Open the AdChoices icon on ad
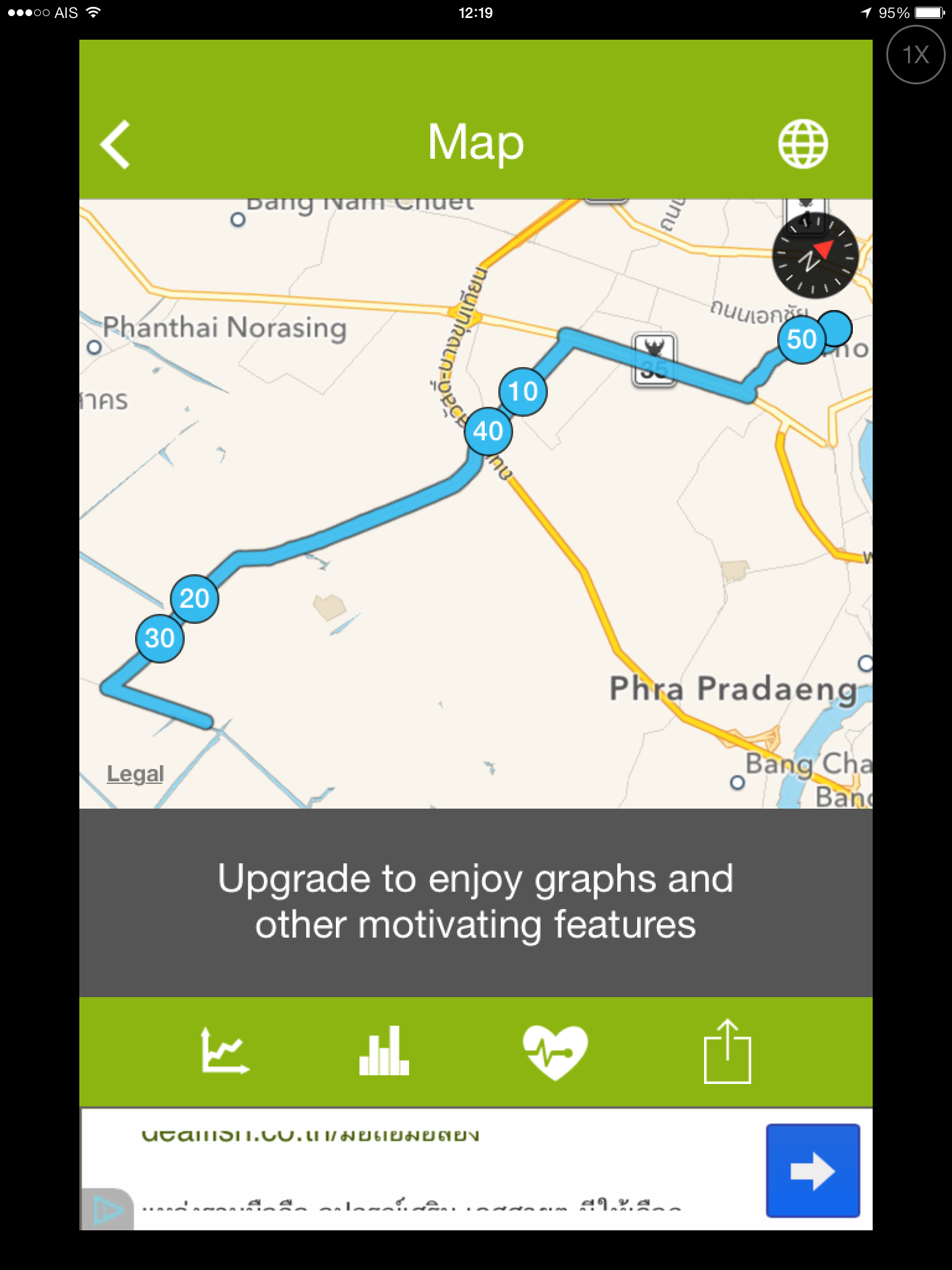This screenshot has width=952, height=1270. pos(107,1209)
